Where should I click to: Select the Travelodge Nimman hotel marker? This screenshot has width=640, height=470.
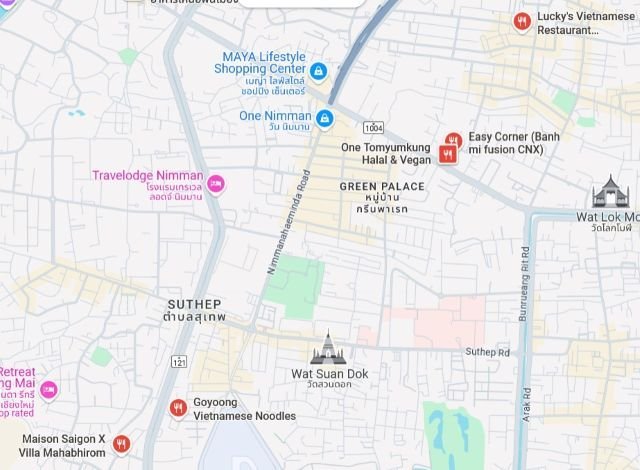pyautogui.click(x=216, y=183)
